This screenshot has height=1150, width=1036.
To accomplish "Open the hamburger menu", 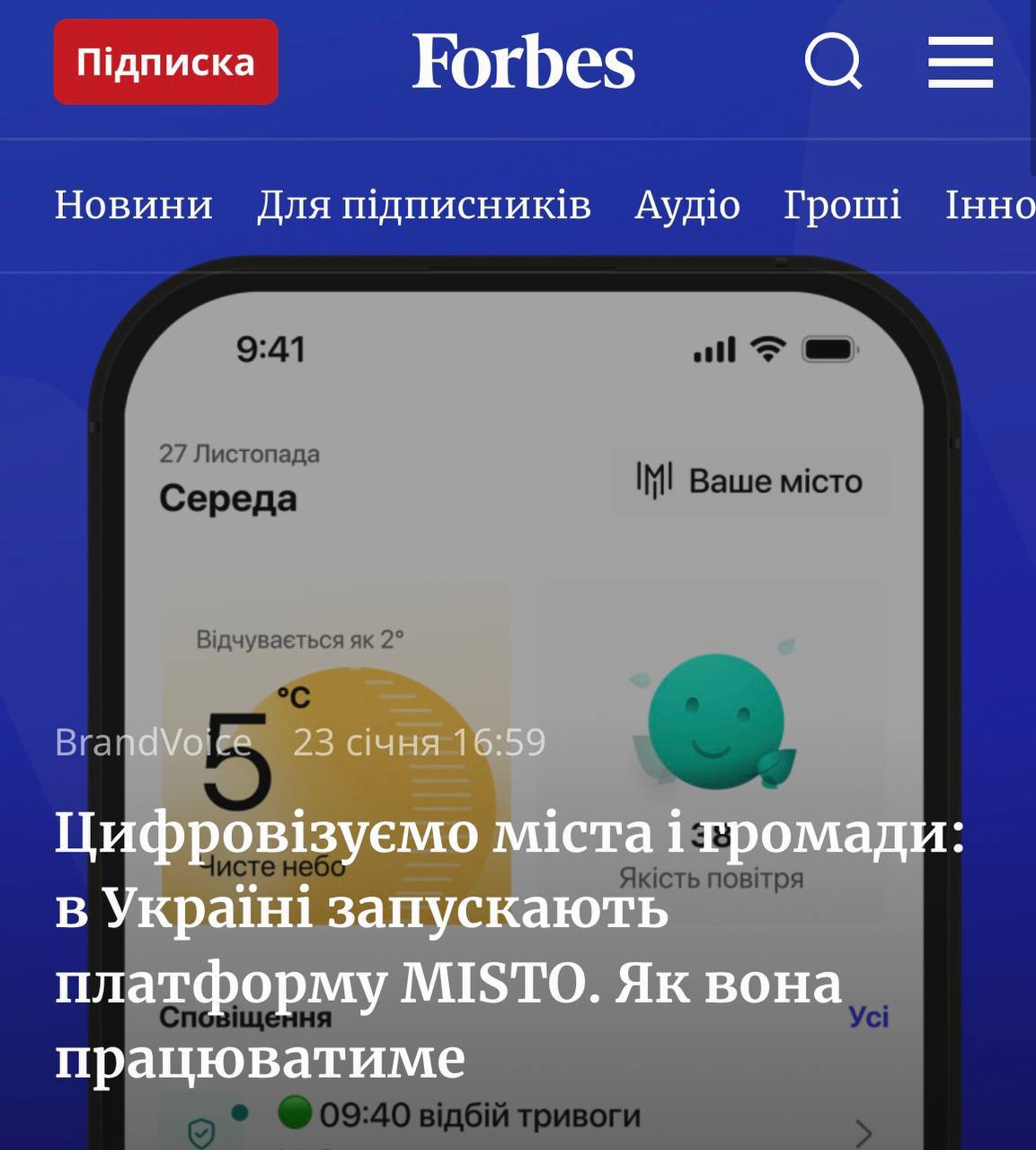I will click(x=960, y=62).
